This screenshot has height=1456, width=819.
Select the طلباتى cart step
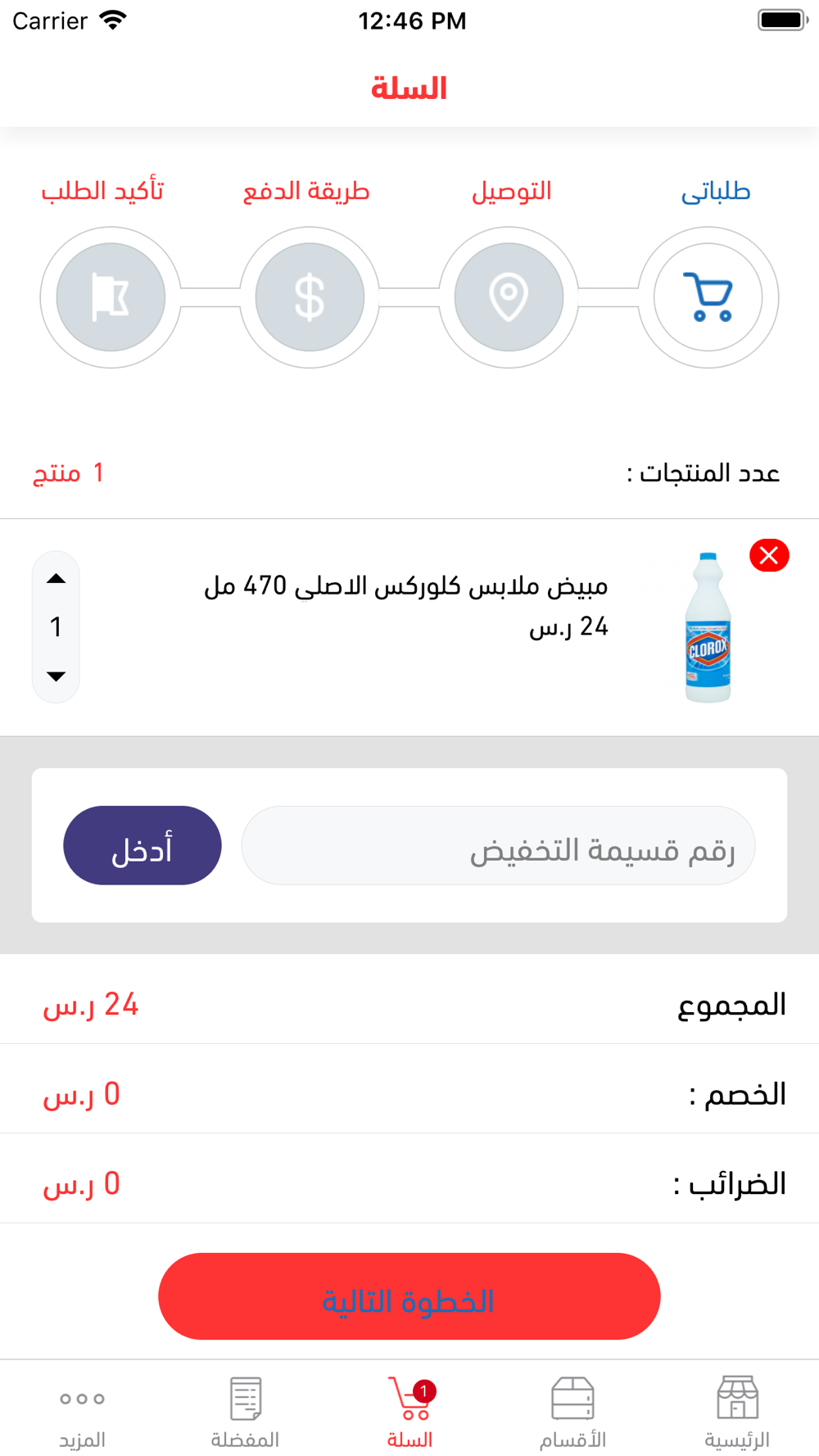[708, 297]
